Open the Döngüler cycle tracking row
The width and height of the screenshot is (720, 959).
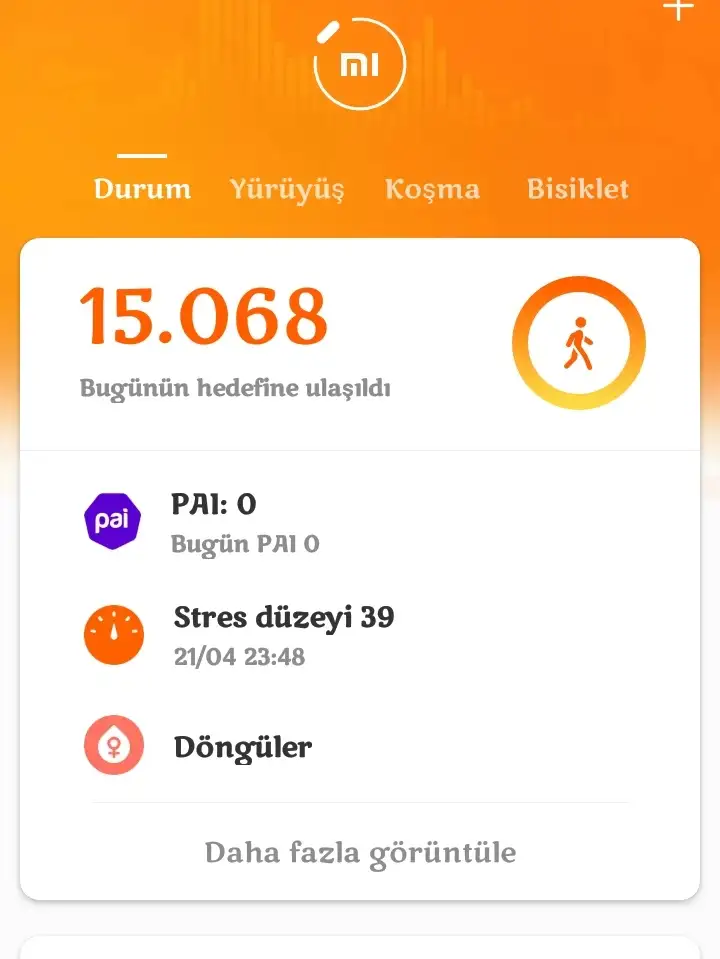[x=360, y=747]
